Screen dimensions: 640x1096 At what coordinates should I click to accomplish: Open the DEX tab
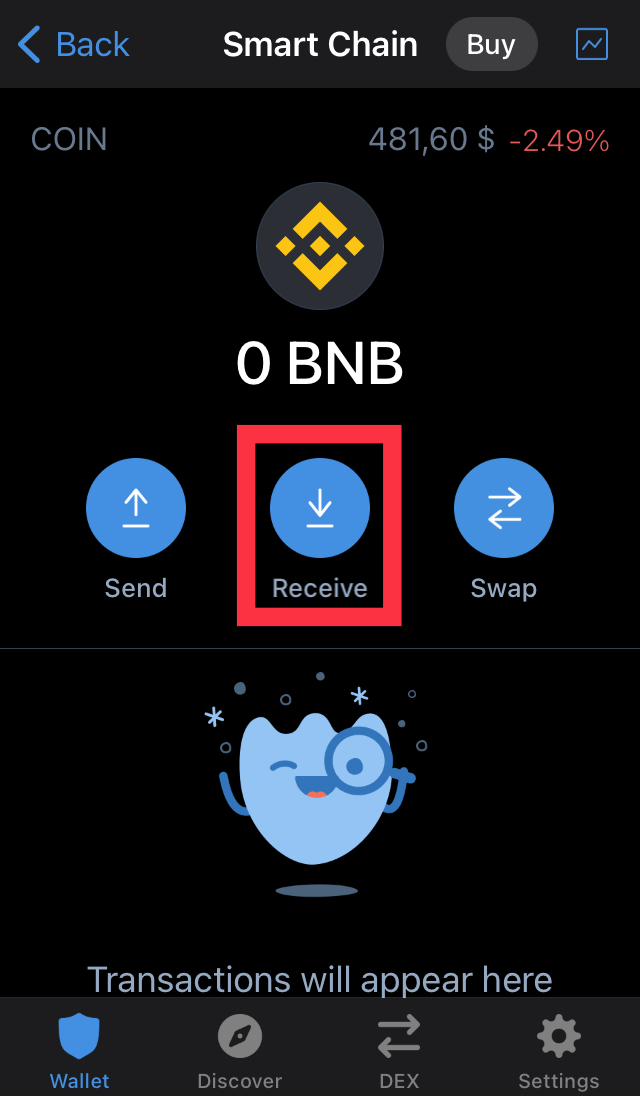click(x=399, y=1050)
